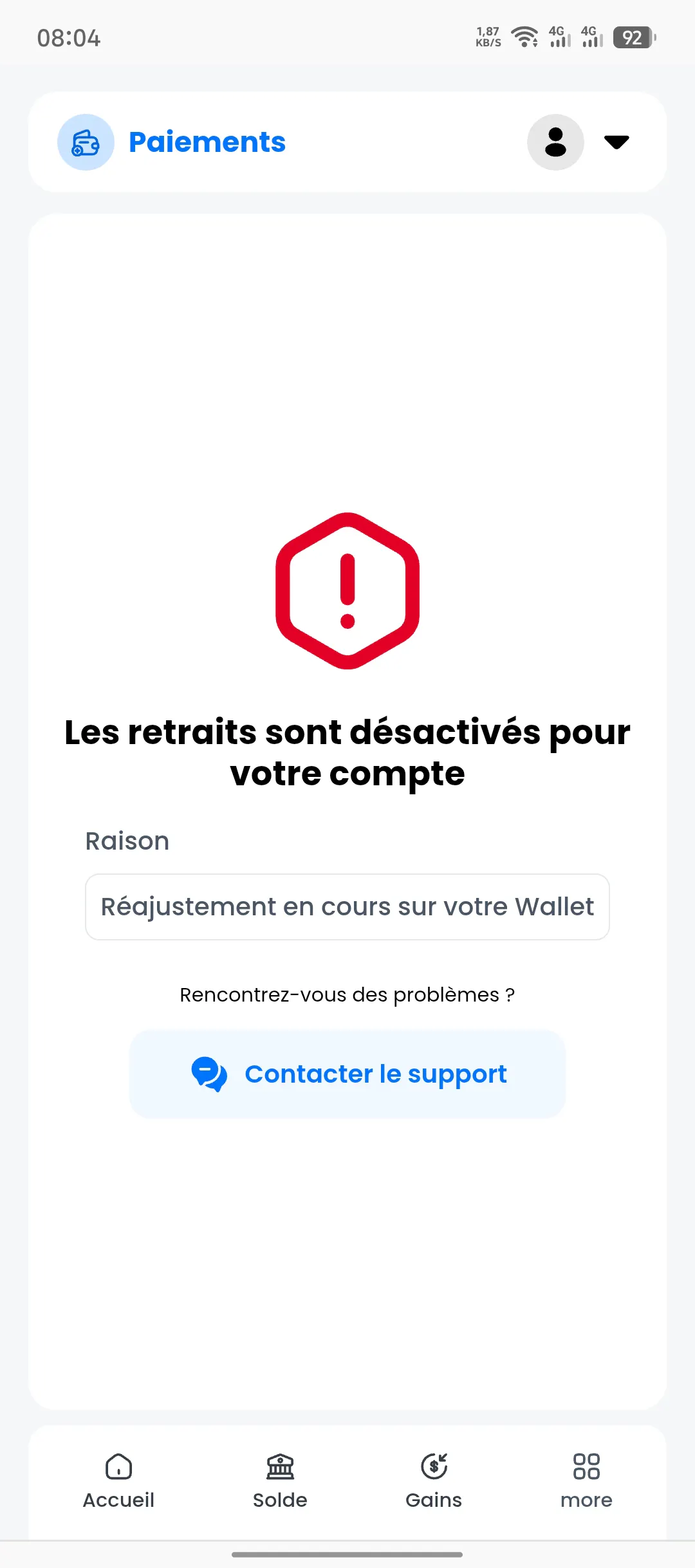The height and width of the screenshot is (1568, 695).
Task: Expand the account dropdown arrow
Action: pyautogui.click(x=616, y=142)
